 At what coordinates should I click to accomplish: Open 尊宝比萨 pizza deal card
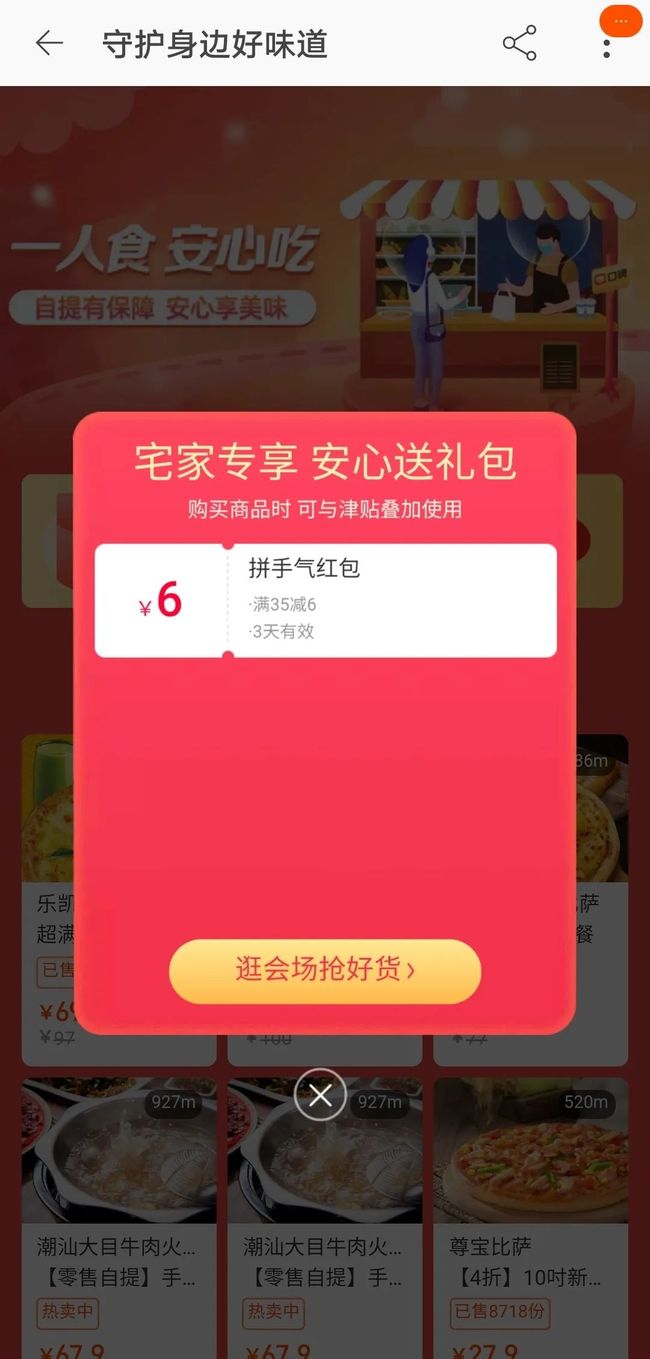point(531,1217)
